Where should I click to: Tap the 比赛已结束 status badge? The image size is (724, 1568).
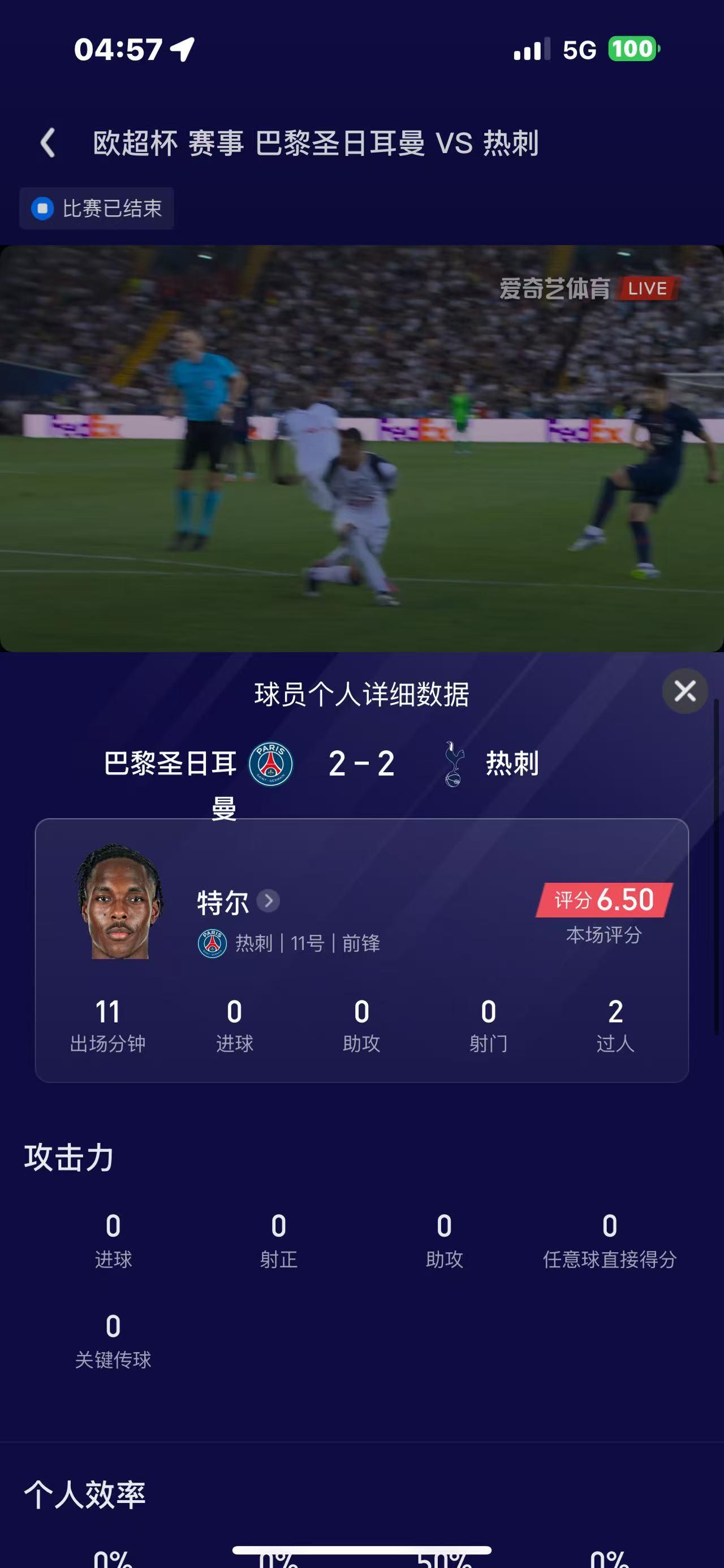coord(96,208)
